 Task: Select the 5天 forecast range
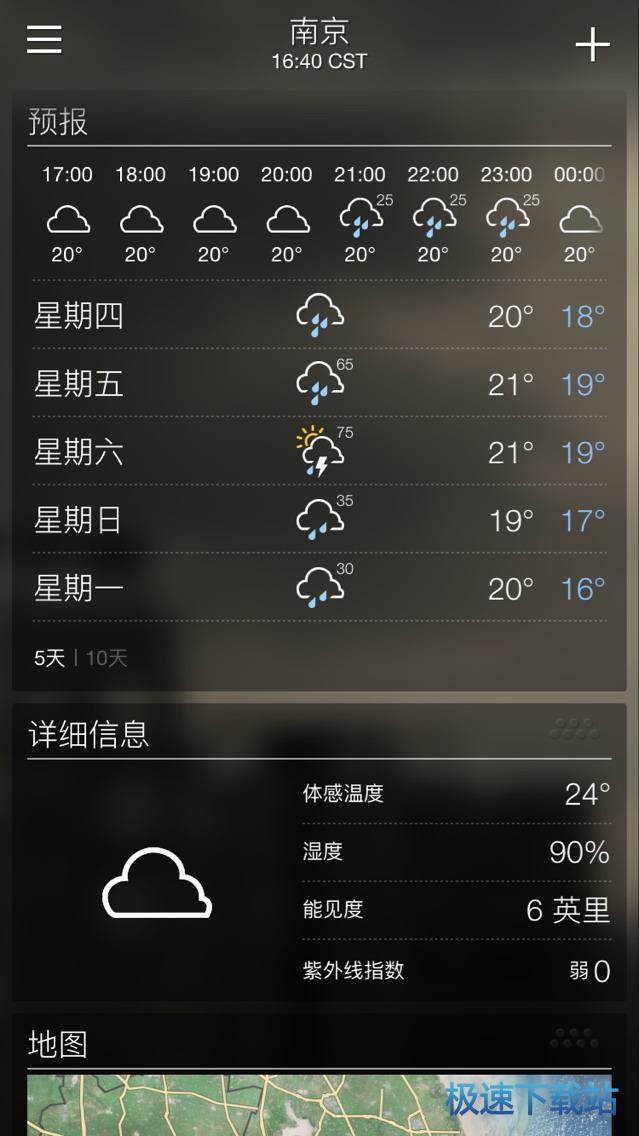click(x=49, y=658)
